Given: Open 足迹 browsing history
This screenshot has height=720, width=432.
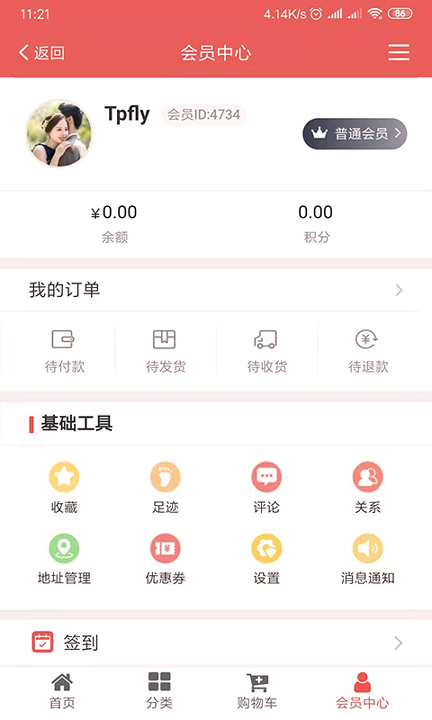Looking at the screenshot, I should coord(165,488).
